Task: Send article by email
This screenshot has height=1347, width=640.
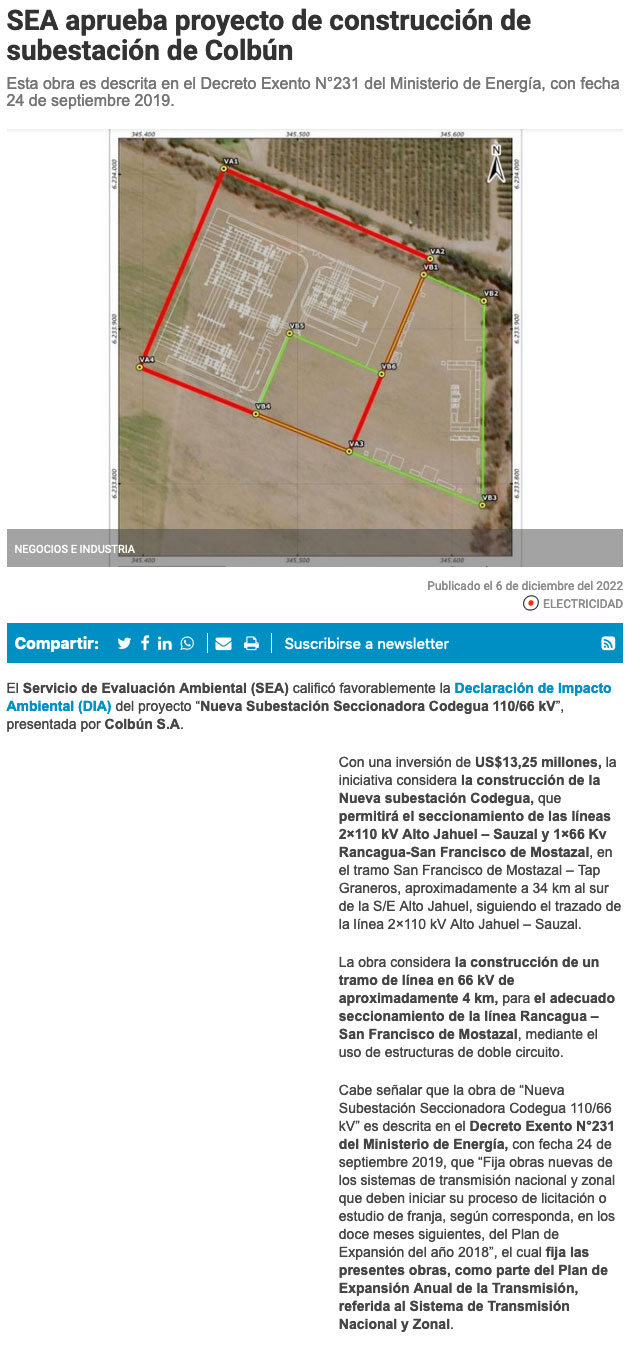Action: (223, 644)
